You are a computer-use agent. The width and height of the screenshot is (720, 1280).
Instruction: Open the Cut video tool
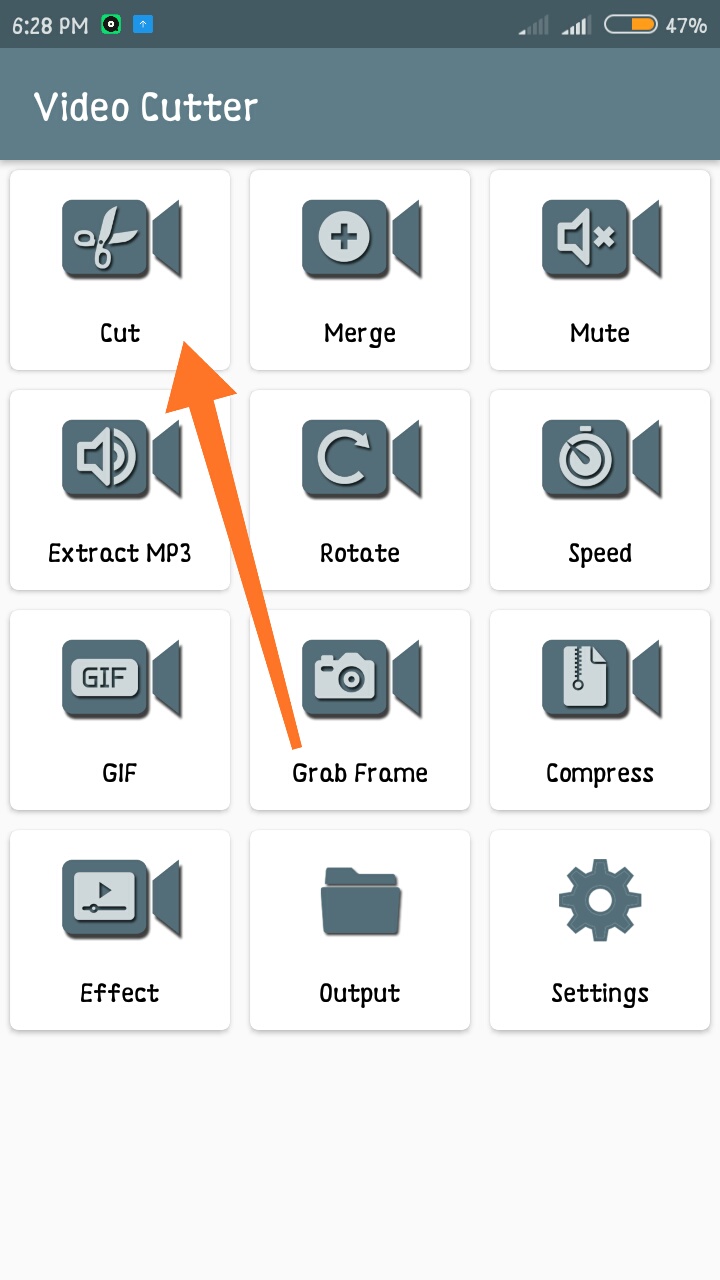[120, 269]
